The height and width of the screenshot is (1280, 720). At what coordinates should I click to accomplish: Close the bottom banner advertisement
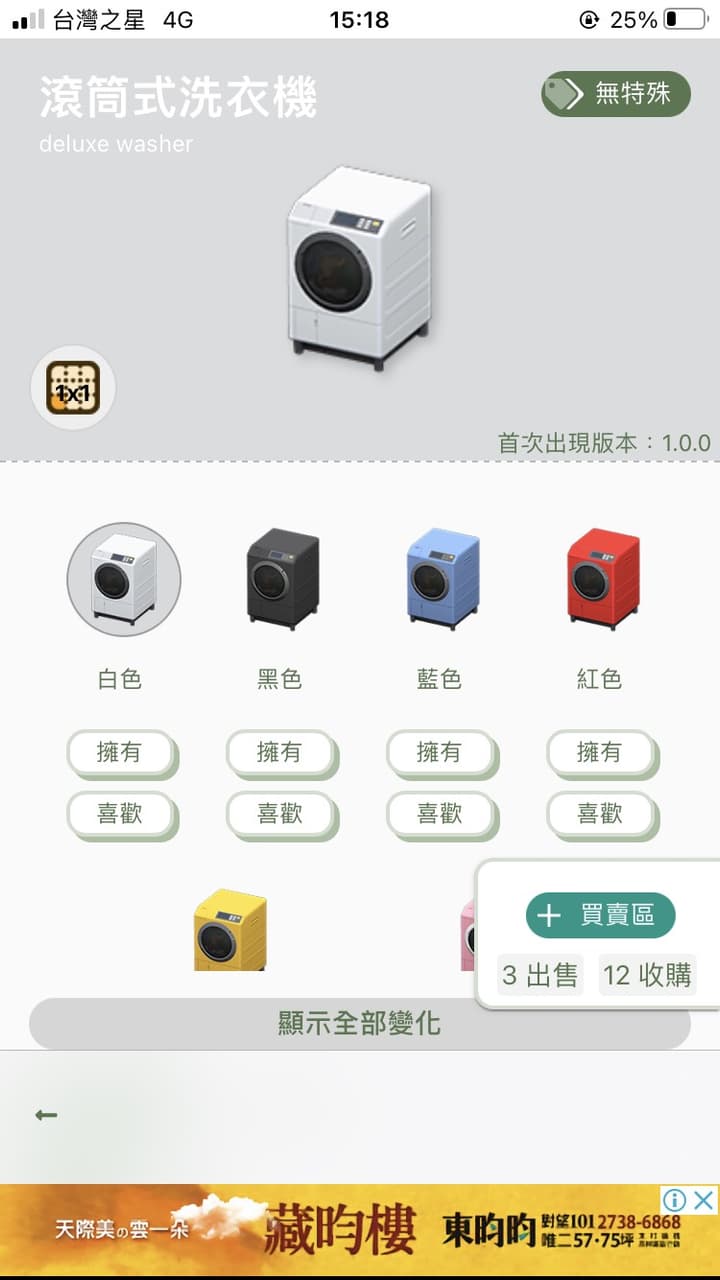705,1200
